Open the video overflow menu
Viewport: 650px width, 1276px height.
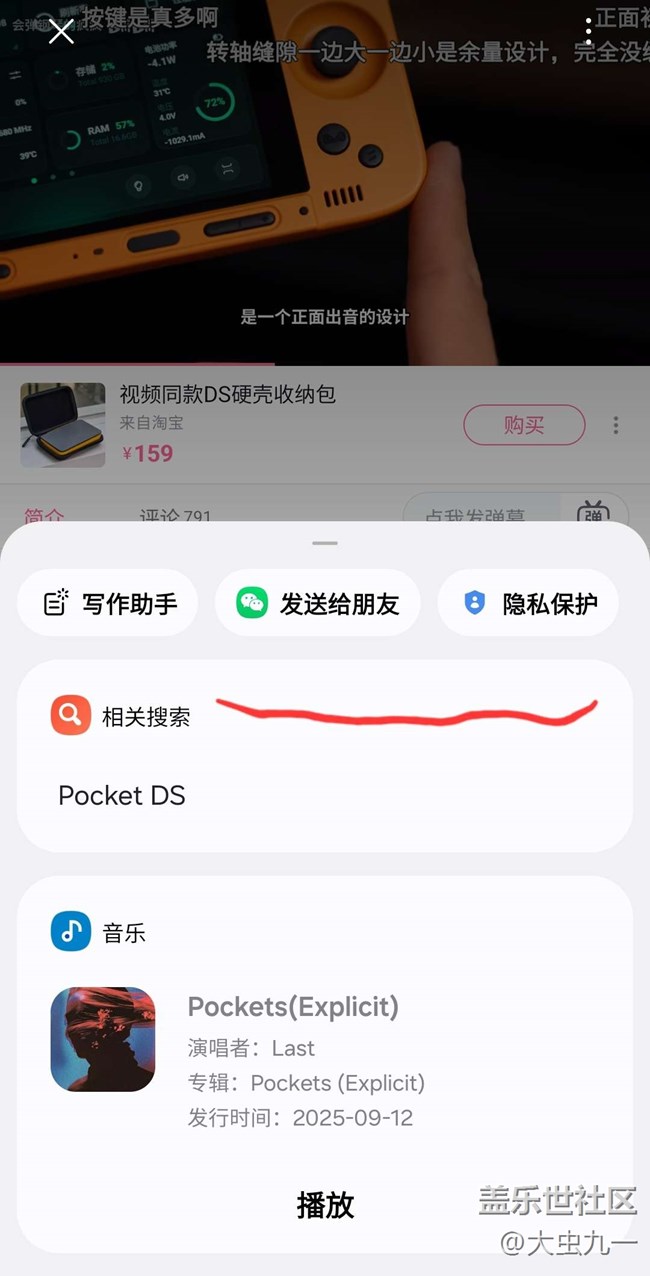tap(589, 31)
